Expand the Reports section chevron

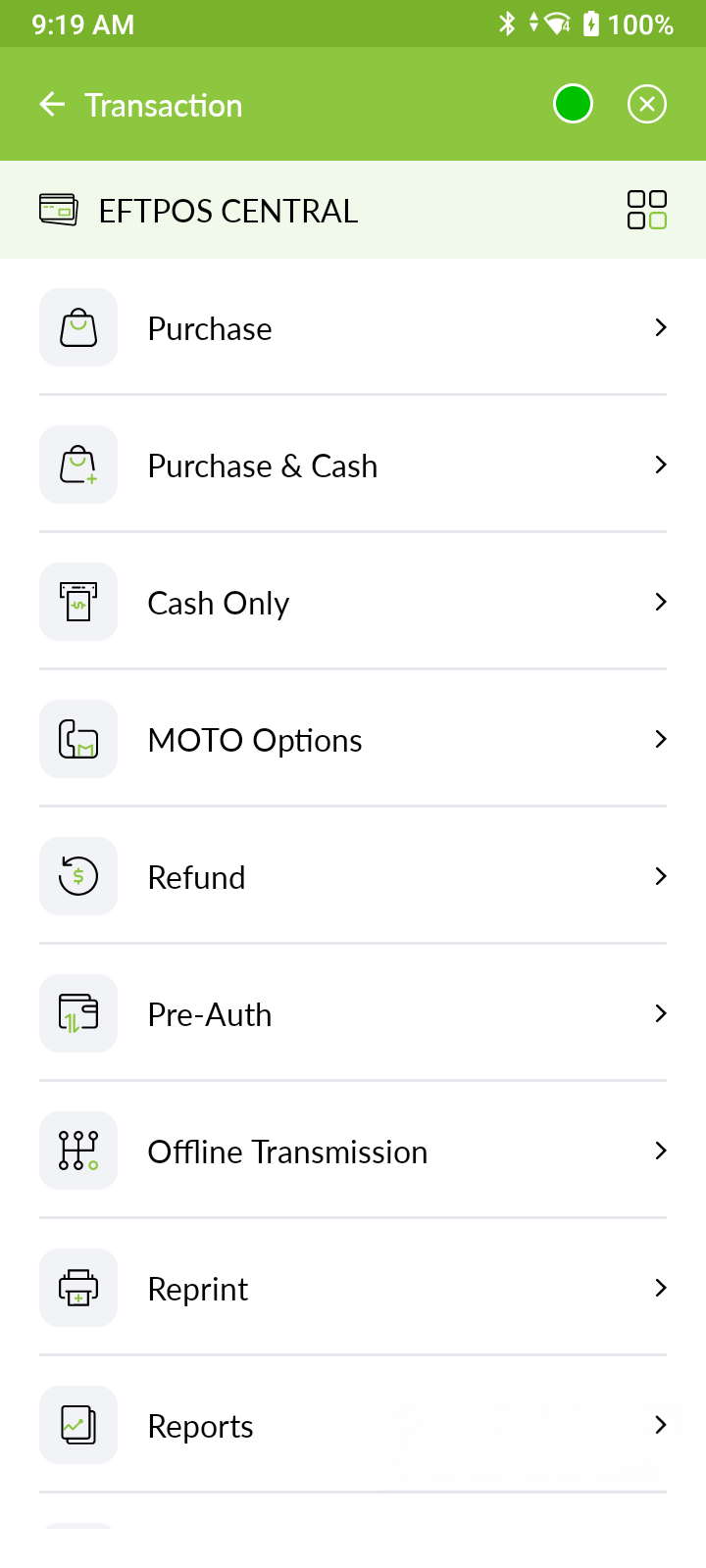click(x=661, y=1425)
